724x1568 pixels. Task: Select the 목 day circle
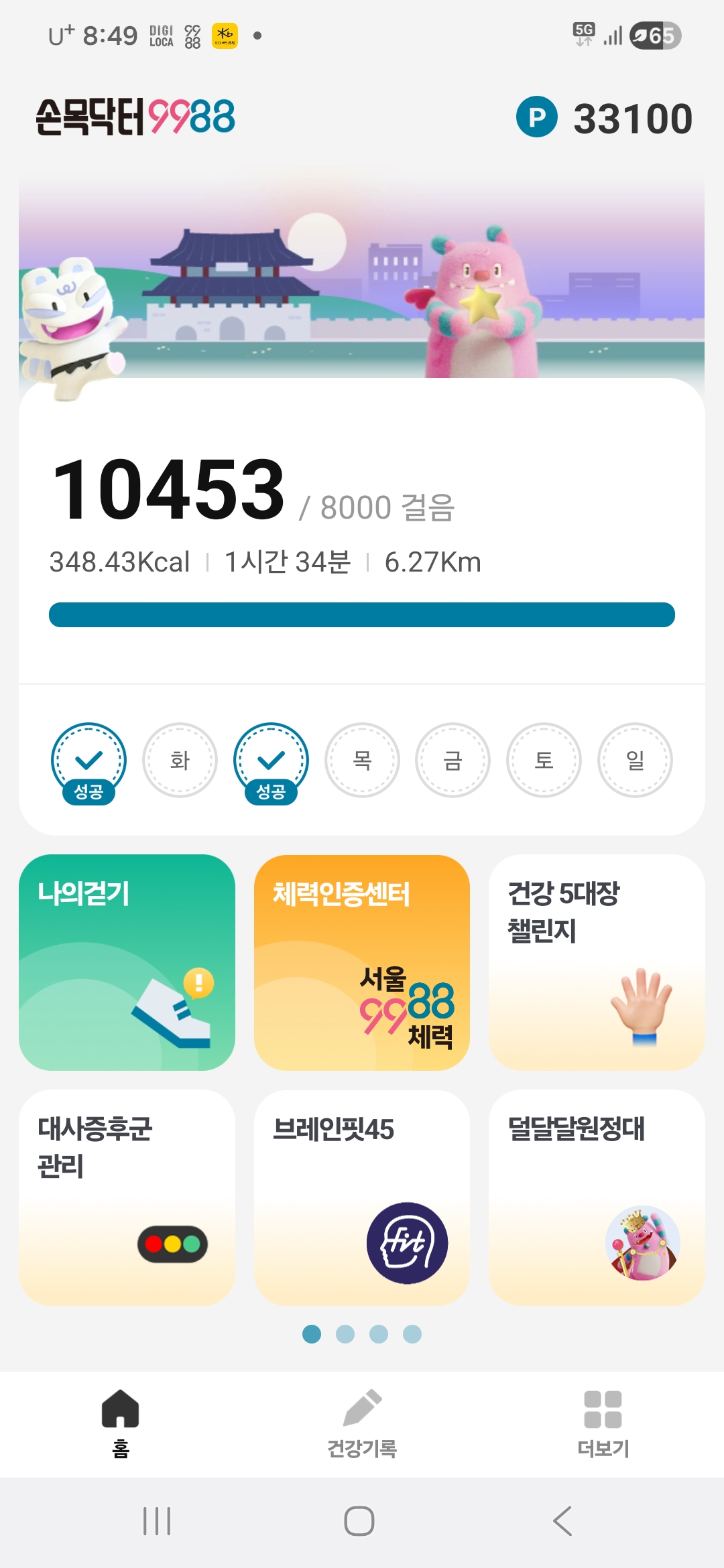point(362,760)
